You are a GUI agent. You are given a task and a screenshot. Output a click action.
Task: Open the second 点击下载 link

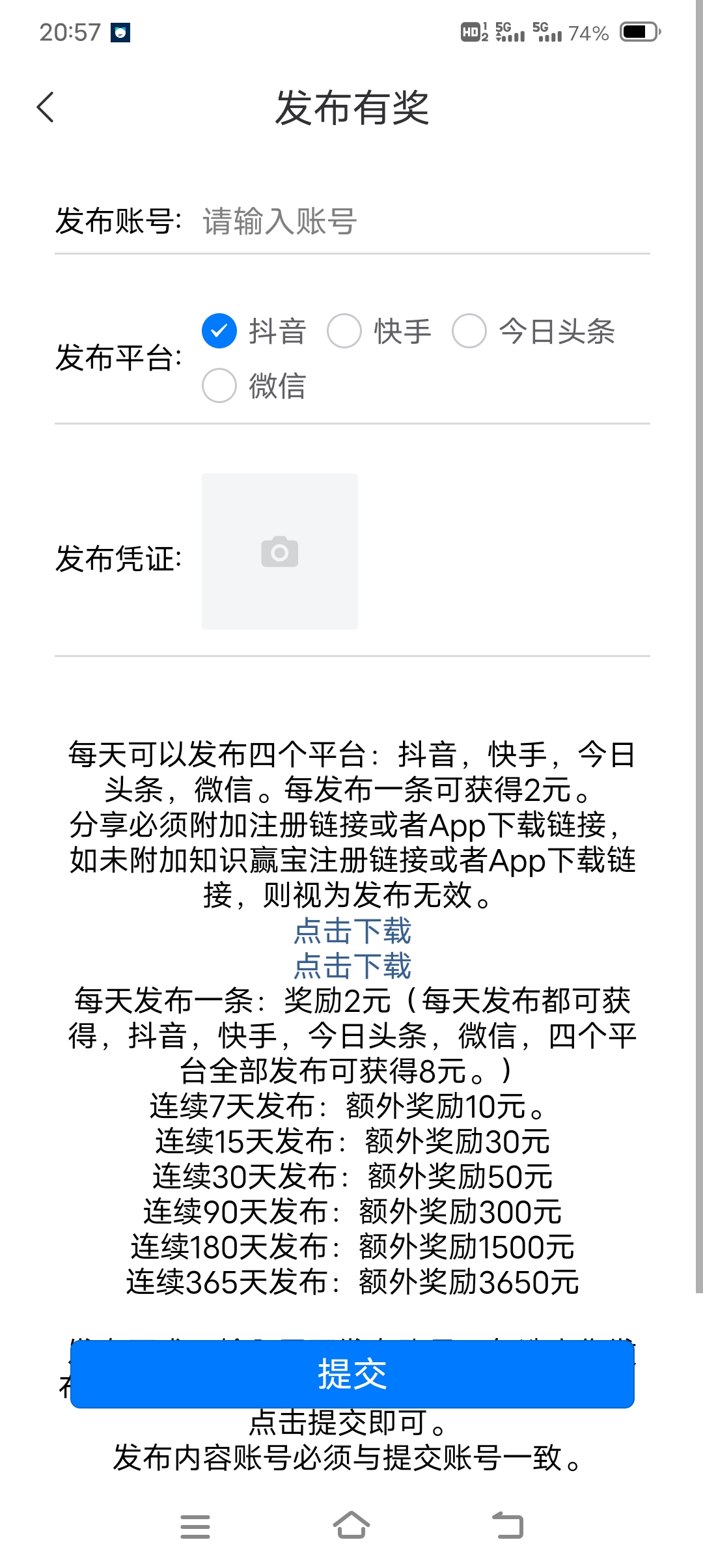pyautogui.click(x=352, y=966)
